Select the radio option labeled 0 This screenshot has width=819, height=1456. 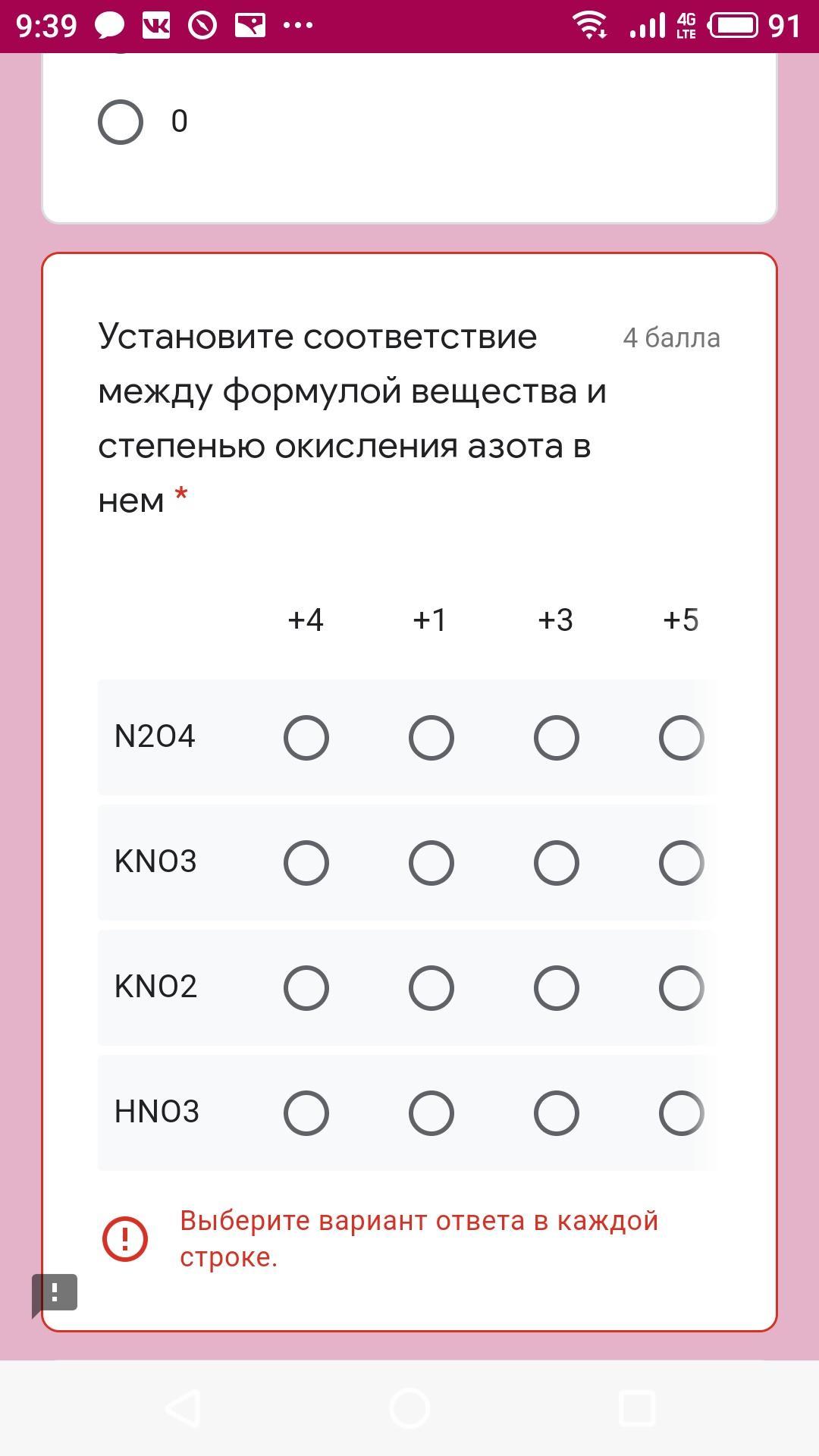click(x=121, y=122)
